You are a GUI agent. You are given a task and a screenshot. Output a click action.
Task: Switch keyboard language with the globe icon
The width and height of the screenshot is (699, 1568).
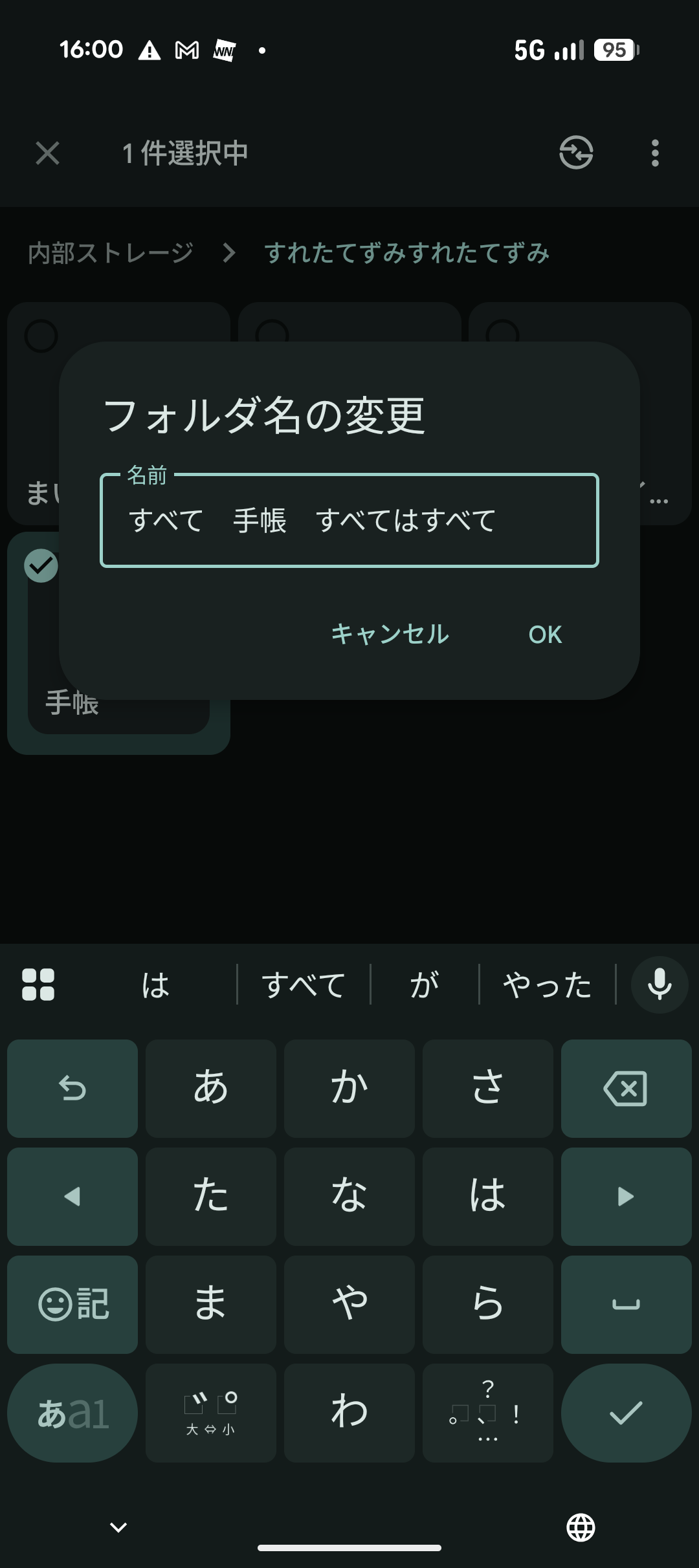click(581, 1528)
